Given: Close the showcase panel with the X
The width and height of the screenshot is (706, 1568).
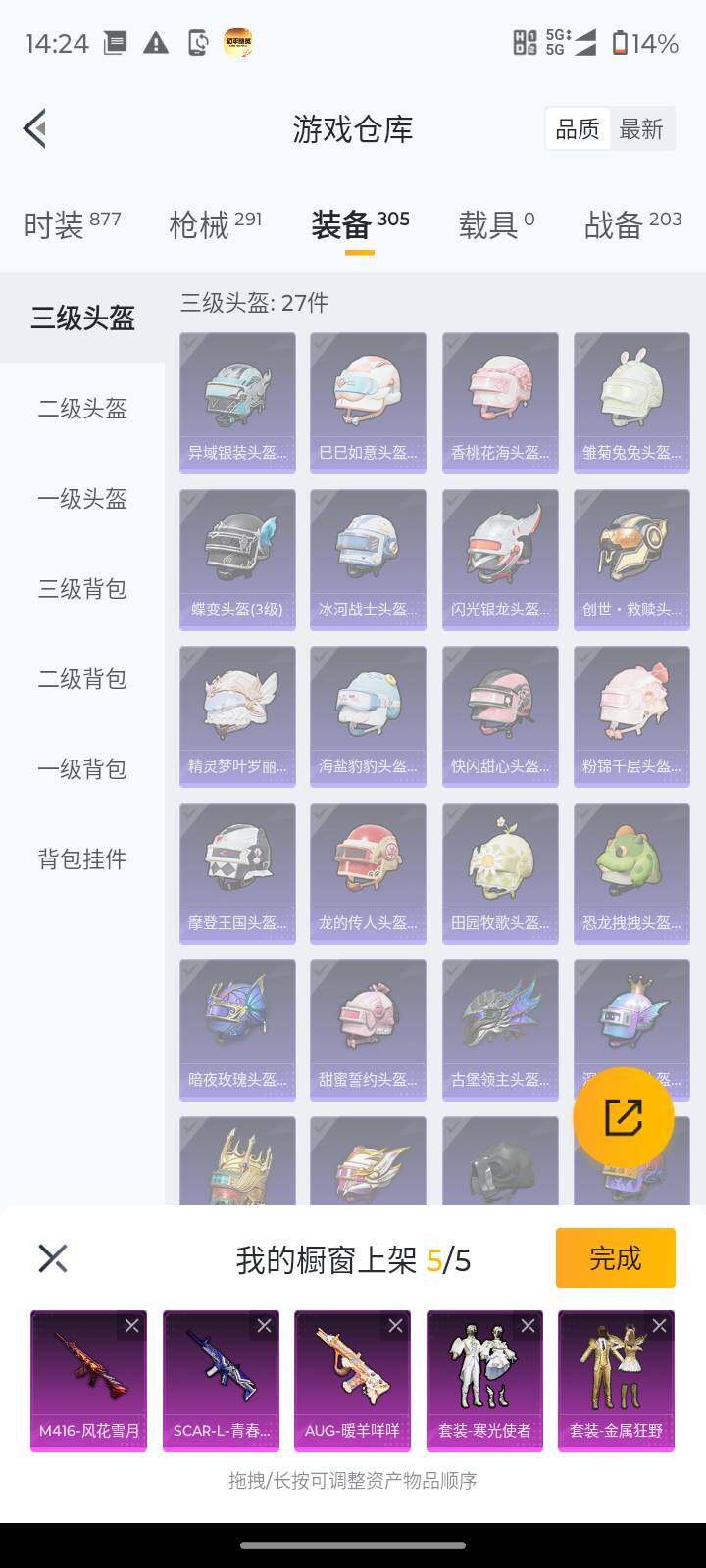Looking at the screenshot, I should (x=53, y=1257).
